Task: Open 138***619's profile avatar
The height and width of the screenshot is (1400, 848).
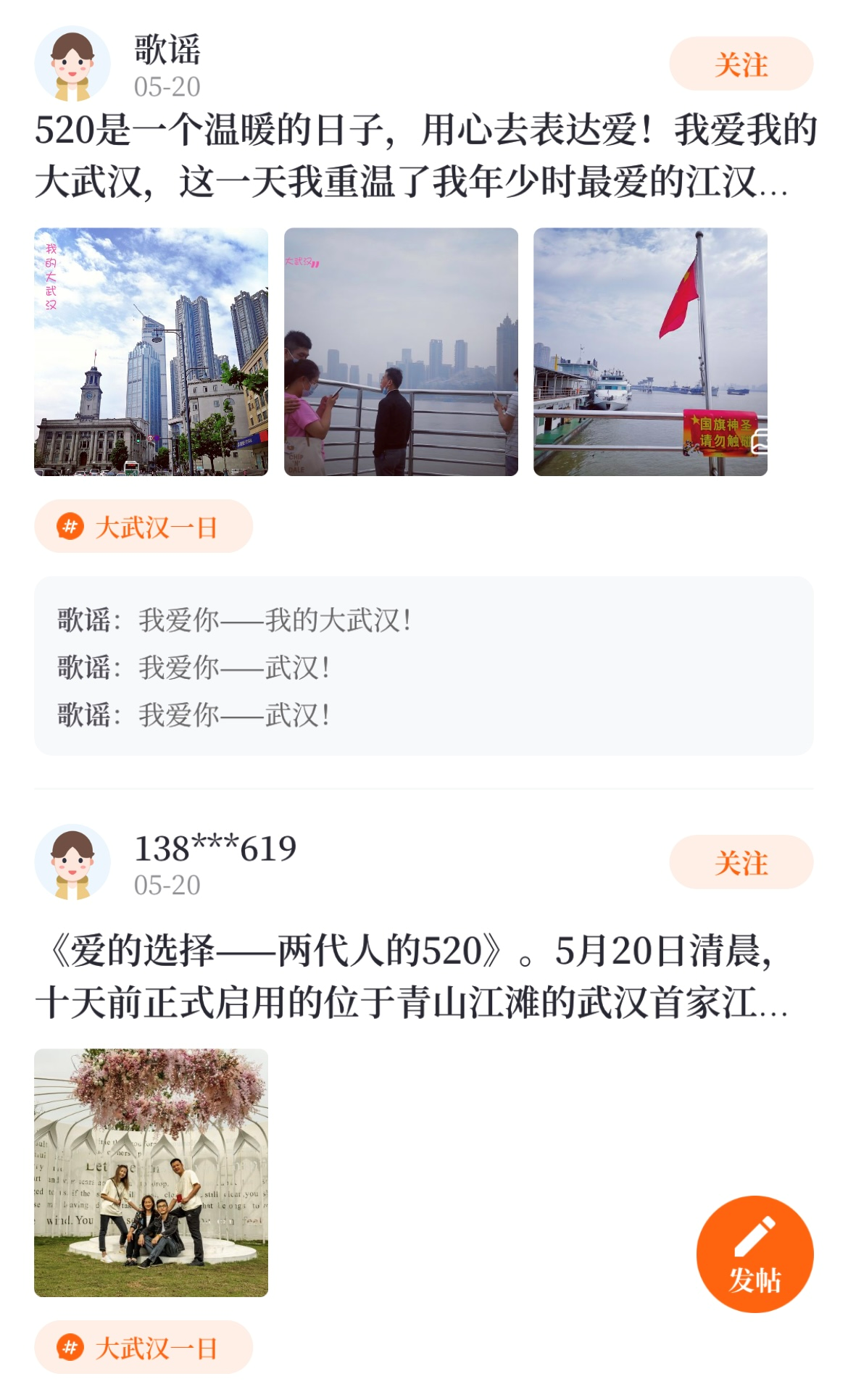Action: [72, 862]
